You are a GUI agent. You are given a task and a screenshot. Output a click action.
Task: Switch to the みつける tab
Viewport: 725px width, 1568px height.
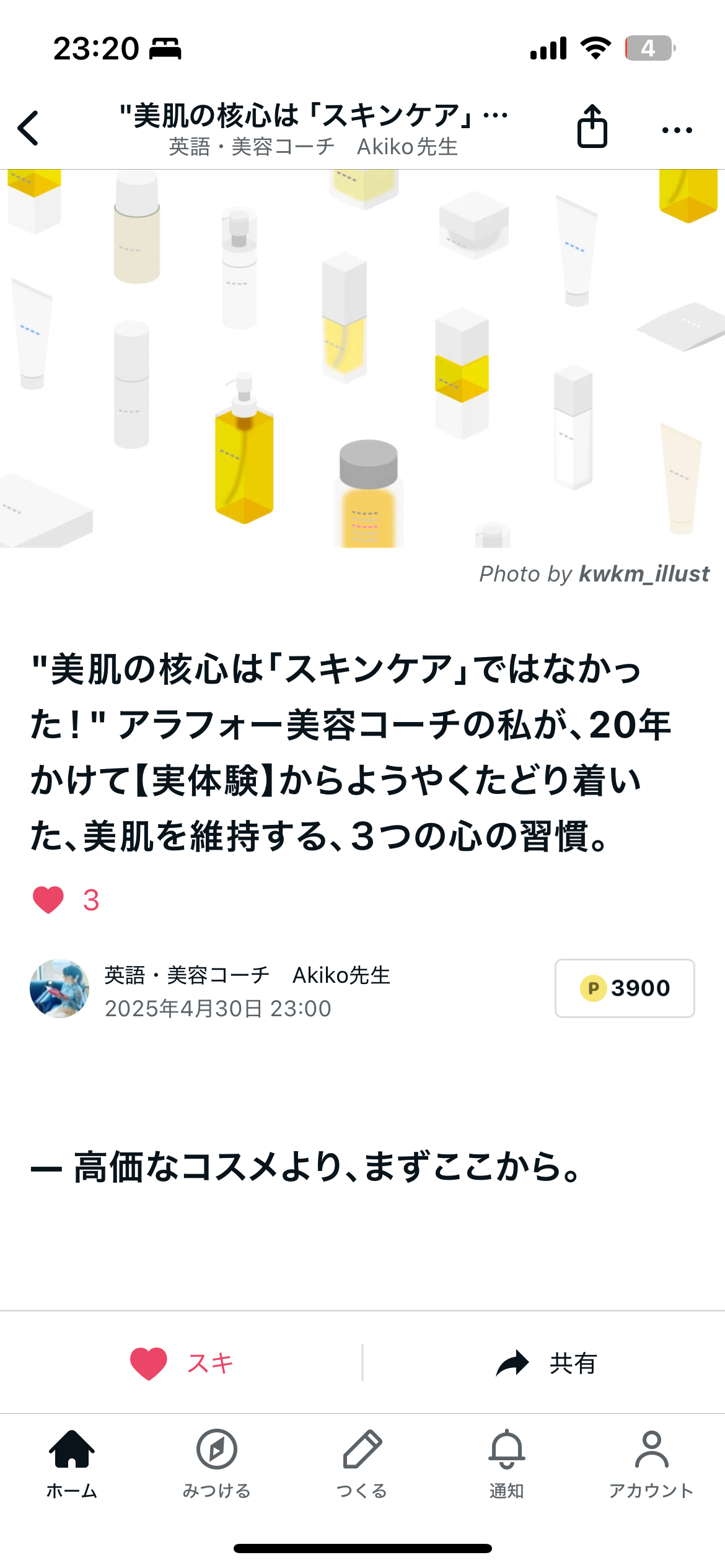click(216, 1464)
